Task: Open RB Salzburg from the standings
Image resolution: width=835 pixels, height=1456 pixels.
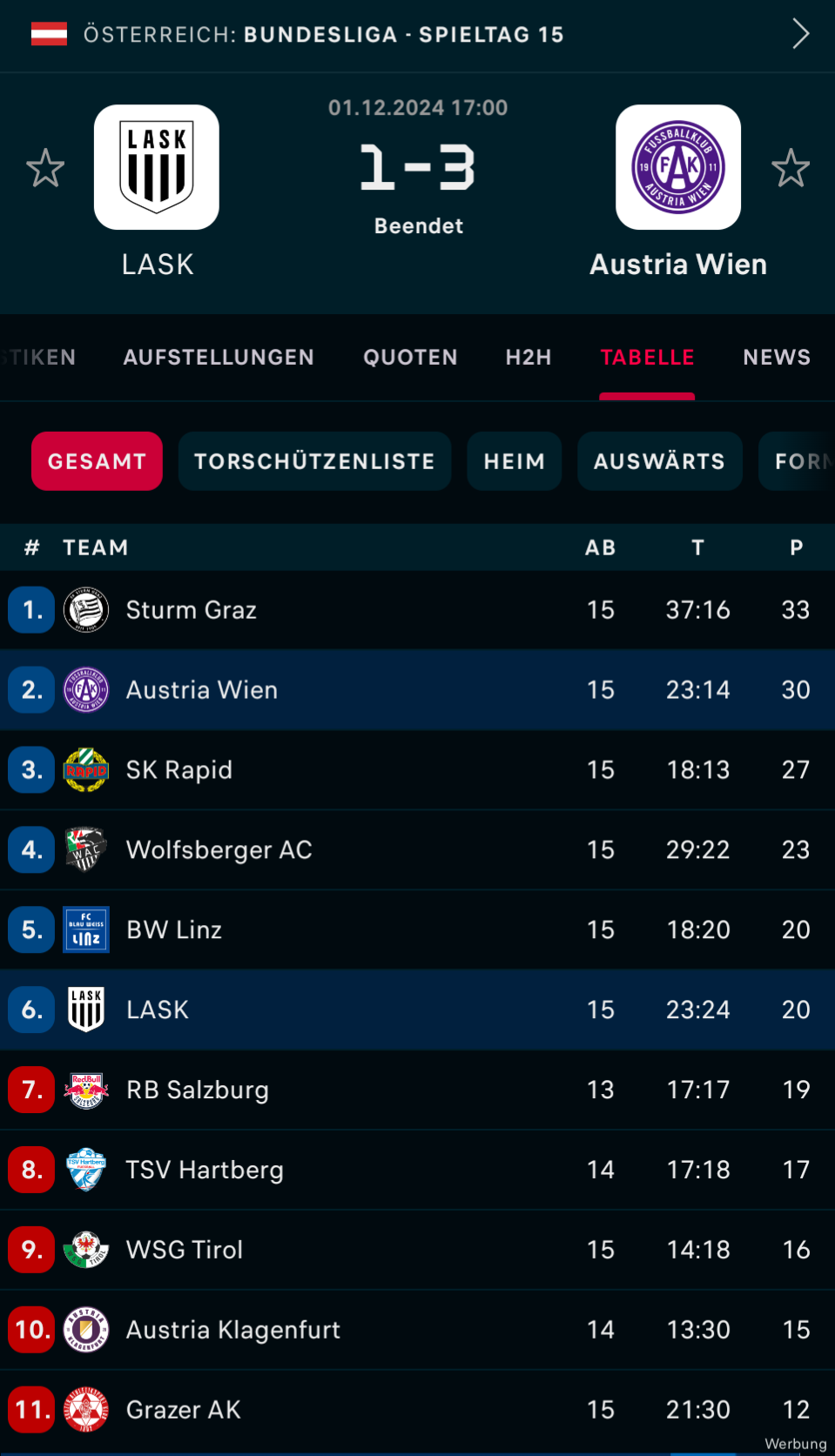Action: (417, 1090)
